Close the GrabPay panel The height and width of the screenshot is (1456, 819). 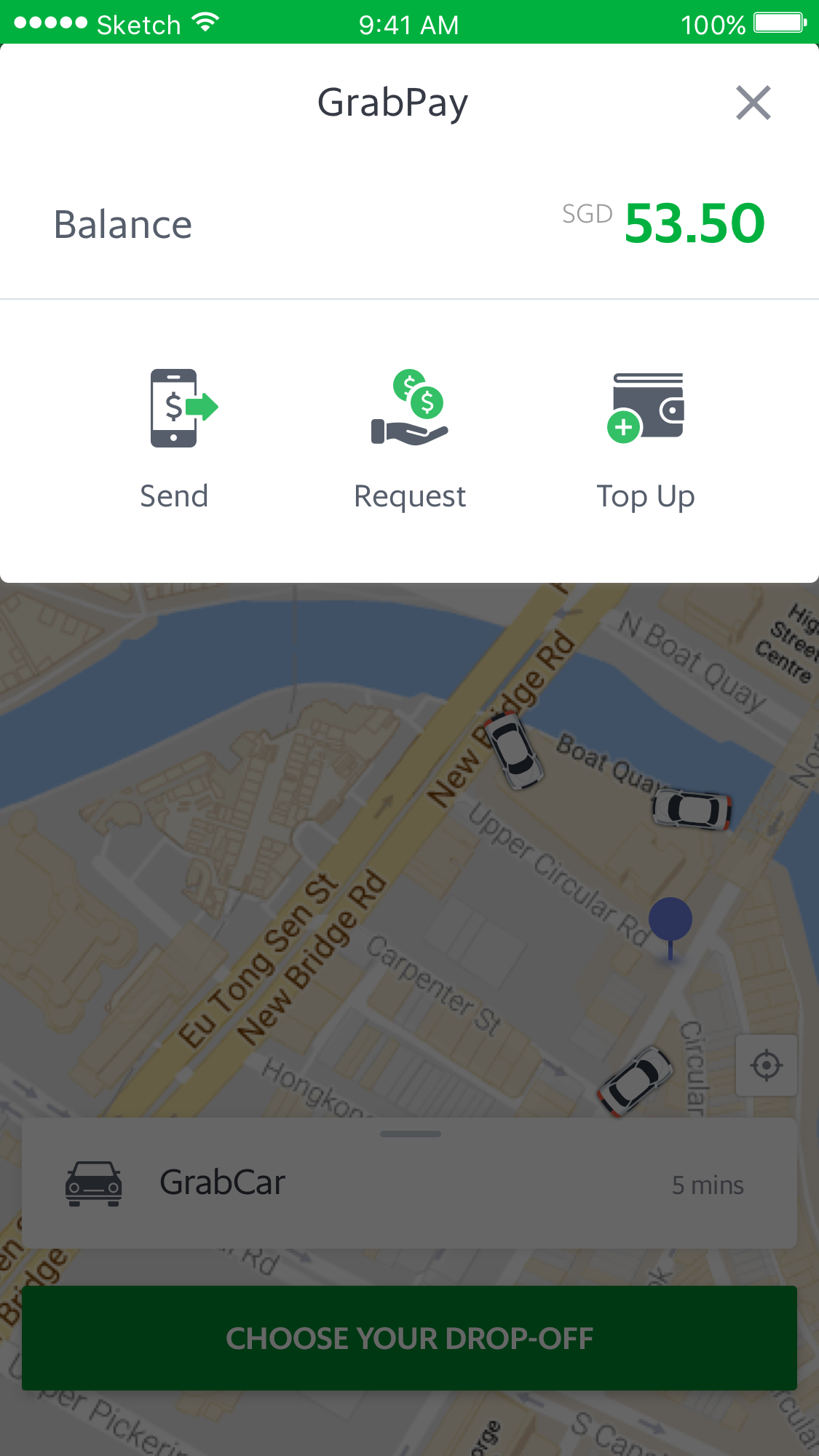pyautogui.click(x=753, y=103)
